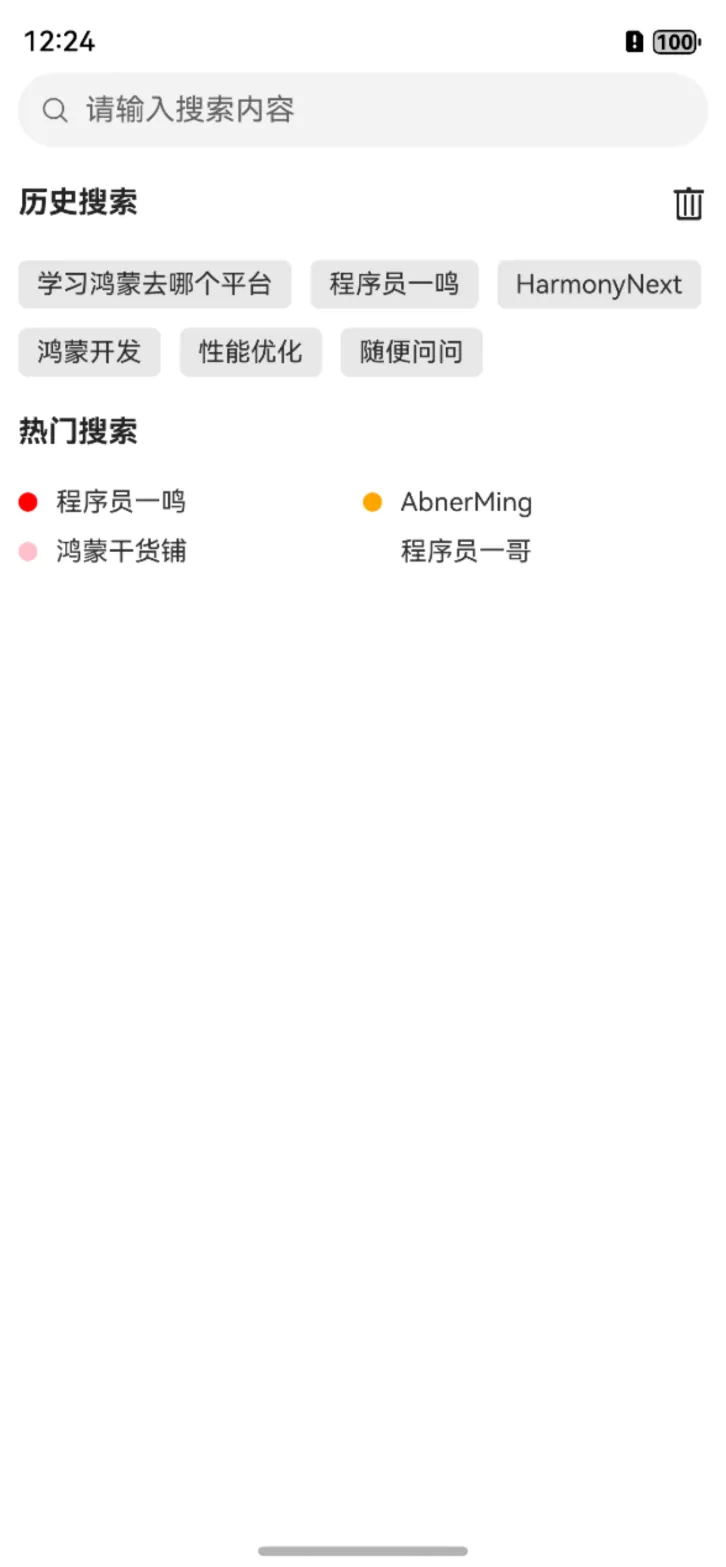Tap the 性能优化 history chip
The width and height of the screenshot is (726, 1567).
250,352
